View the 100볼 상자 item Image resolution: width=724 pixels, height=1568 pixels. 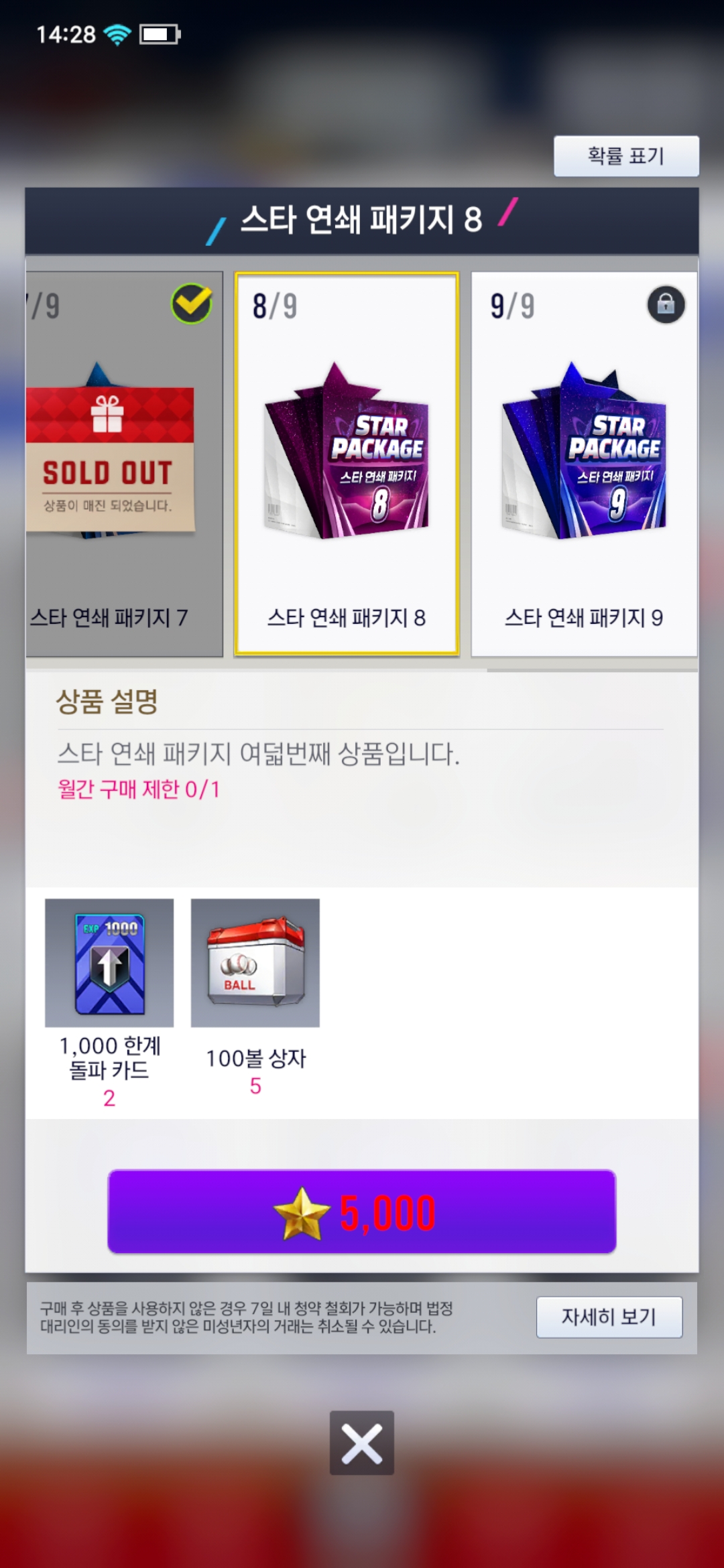click(x=255, y=963)
